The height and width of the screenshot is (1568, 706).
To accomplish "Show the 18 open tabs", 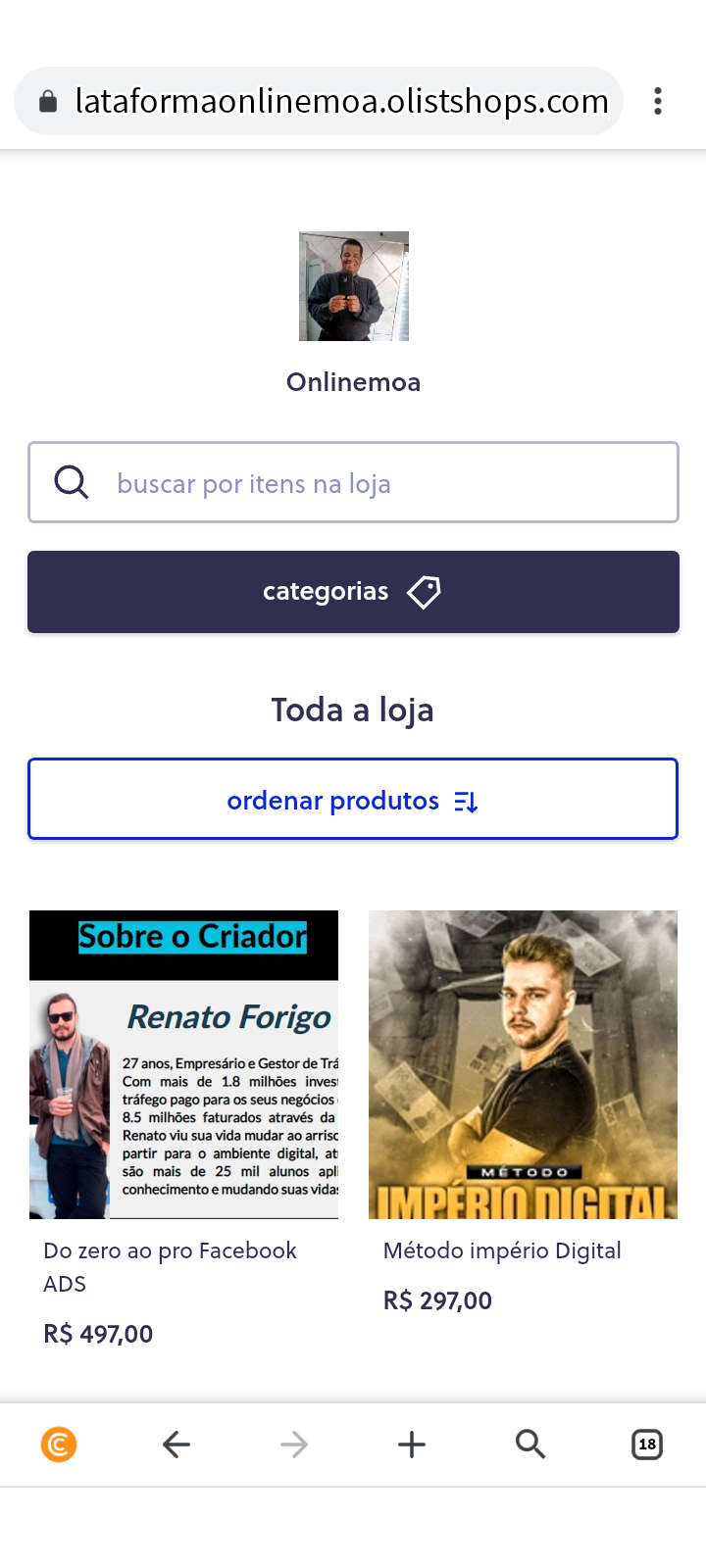I will click(647, 1444).
